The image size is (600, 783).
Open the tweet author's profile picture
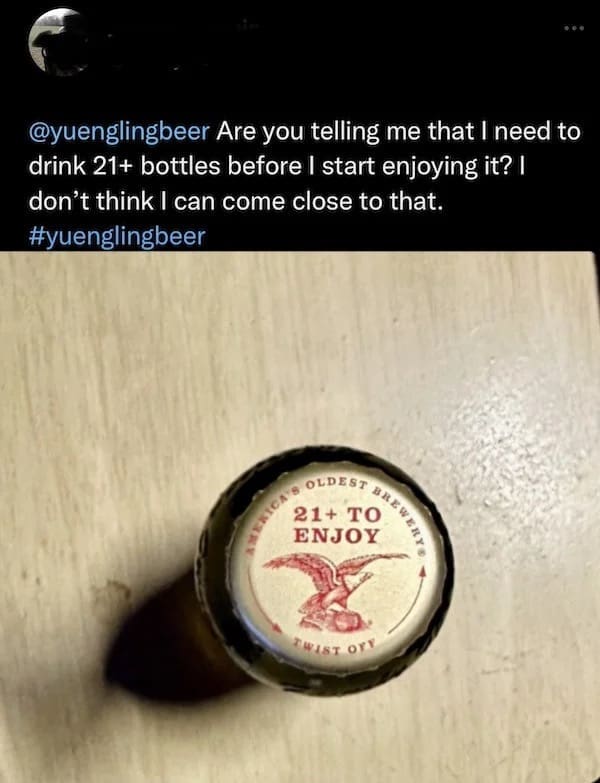coord(57,40)
